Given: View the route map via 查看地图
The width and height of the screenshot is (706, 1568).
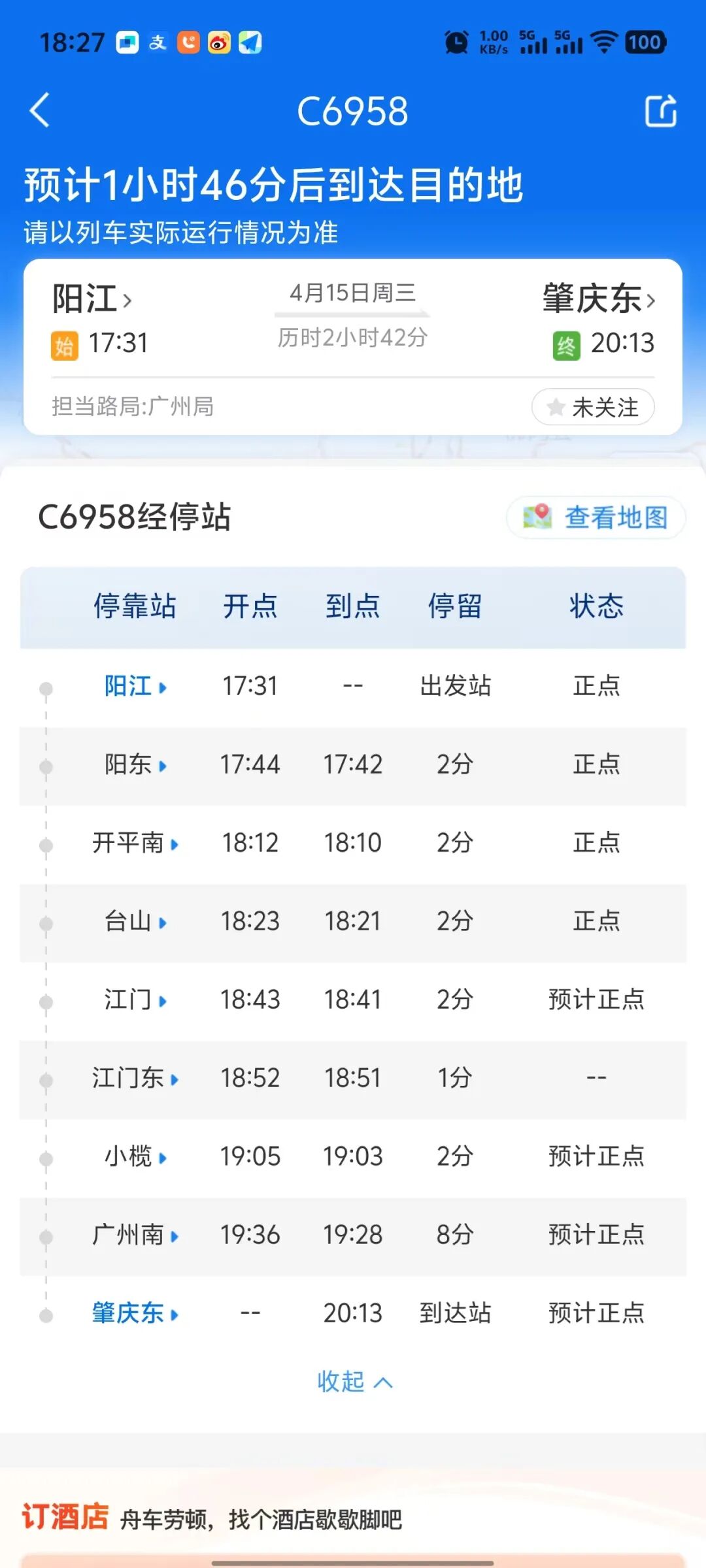Looking at the screenshot, I should pyautogui.click(x=596, y=517).
